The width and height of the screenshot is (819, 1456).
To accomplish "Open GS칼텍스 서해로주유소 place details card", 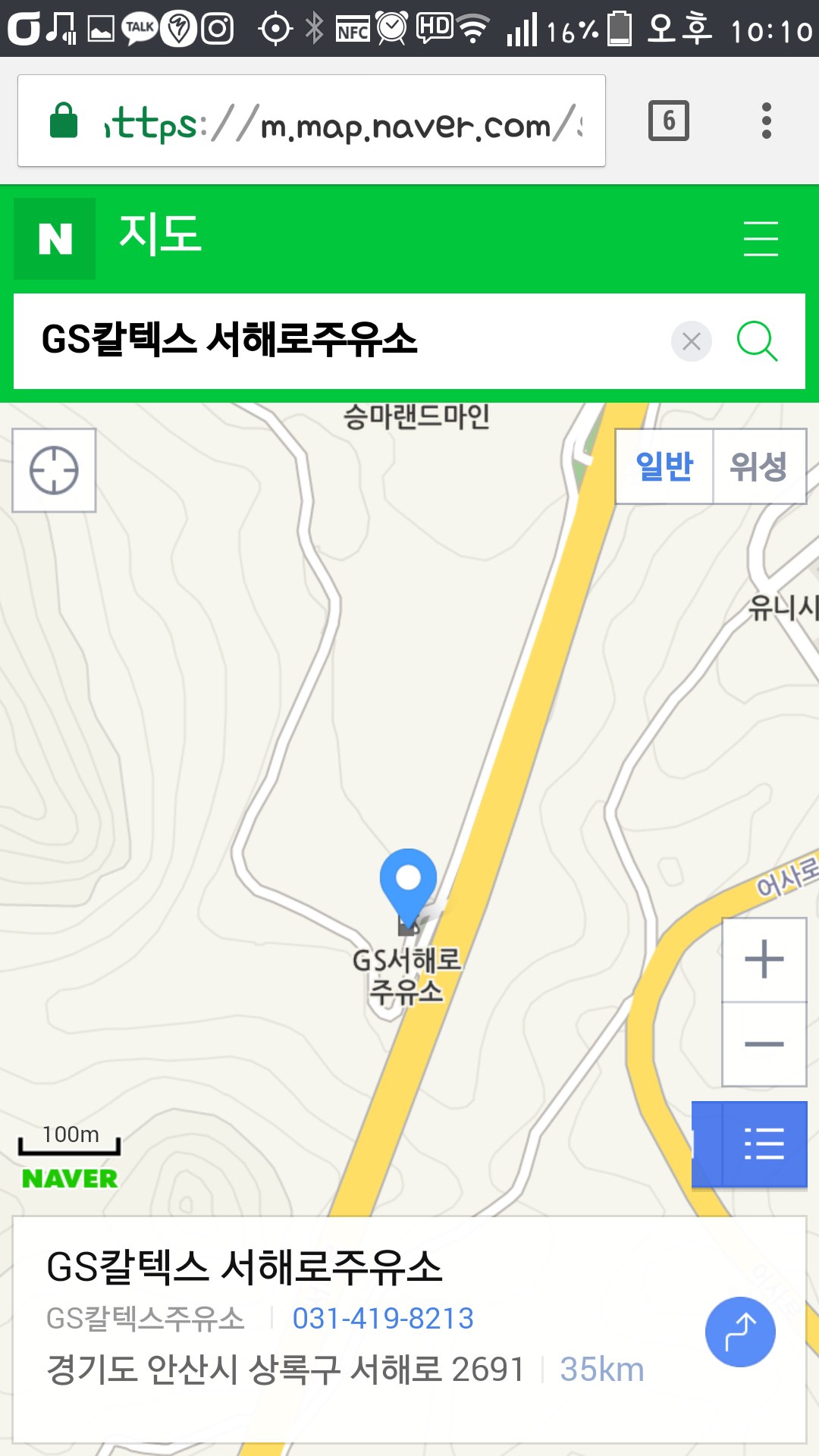I will (x=244, y=1267).
